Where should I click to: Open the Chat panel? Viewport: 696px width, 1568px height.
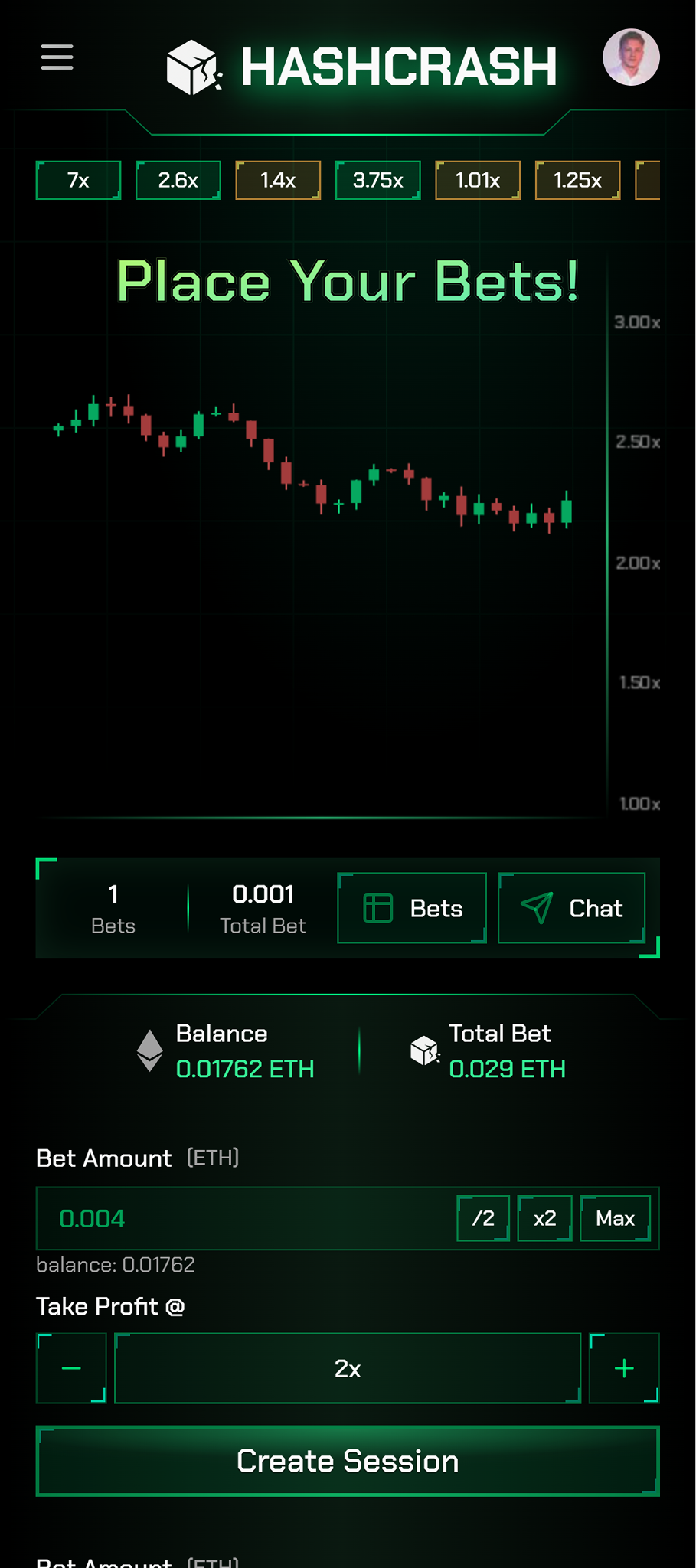[571, 908]
